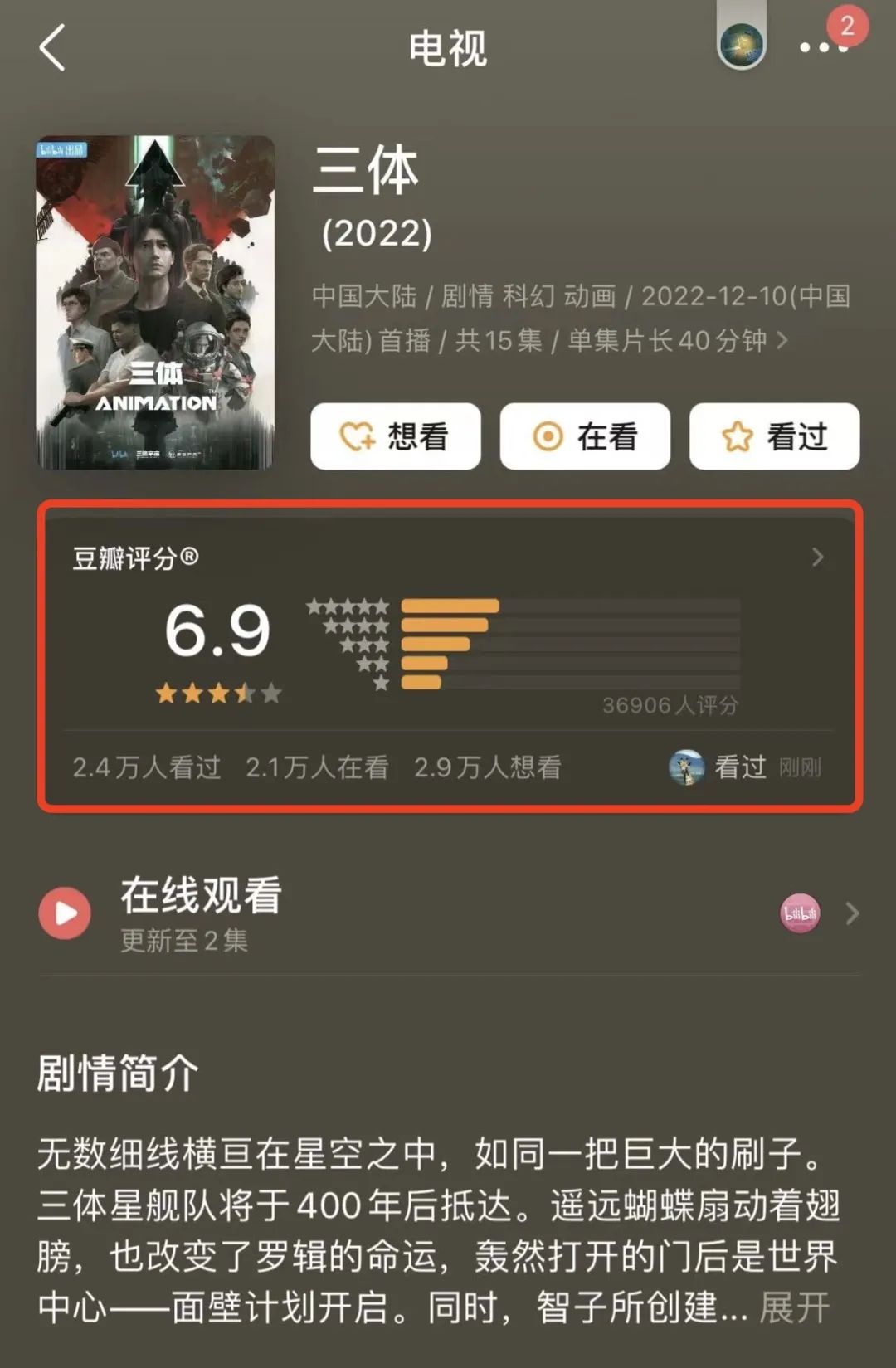The image size is (896, 1368).
Task: Expand the plot summary with 展开
Action: (x=794, y=1308)
